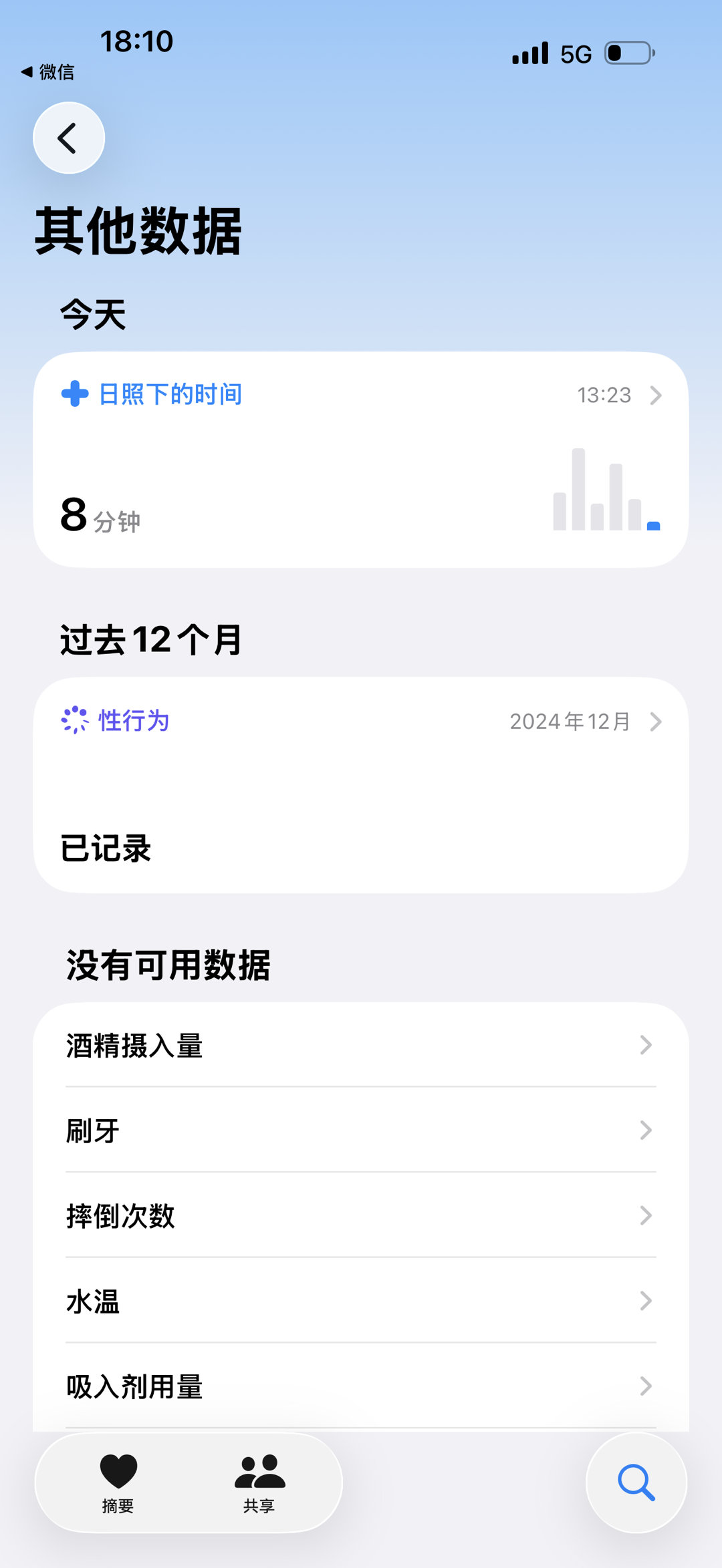The image size is (722, 1568).
Task: Open 酒精摄入量 using its right chevron
Action: click(644, 1046)
